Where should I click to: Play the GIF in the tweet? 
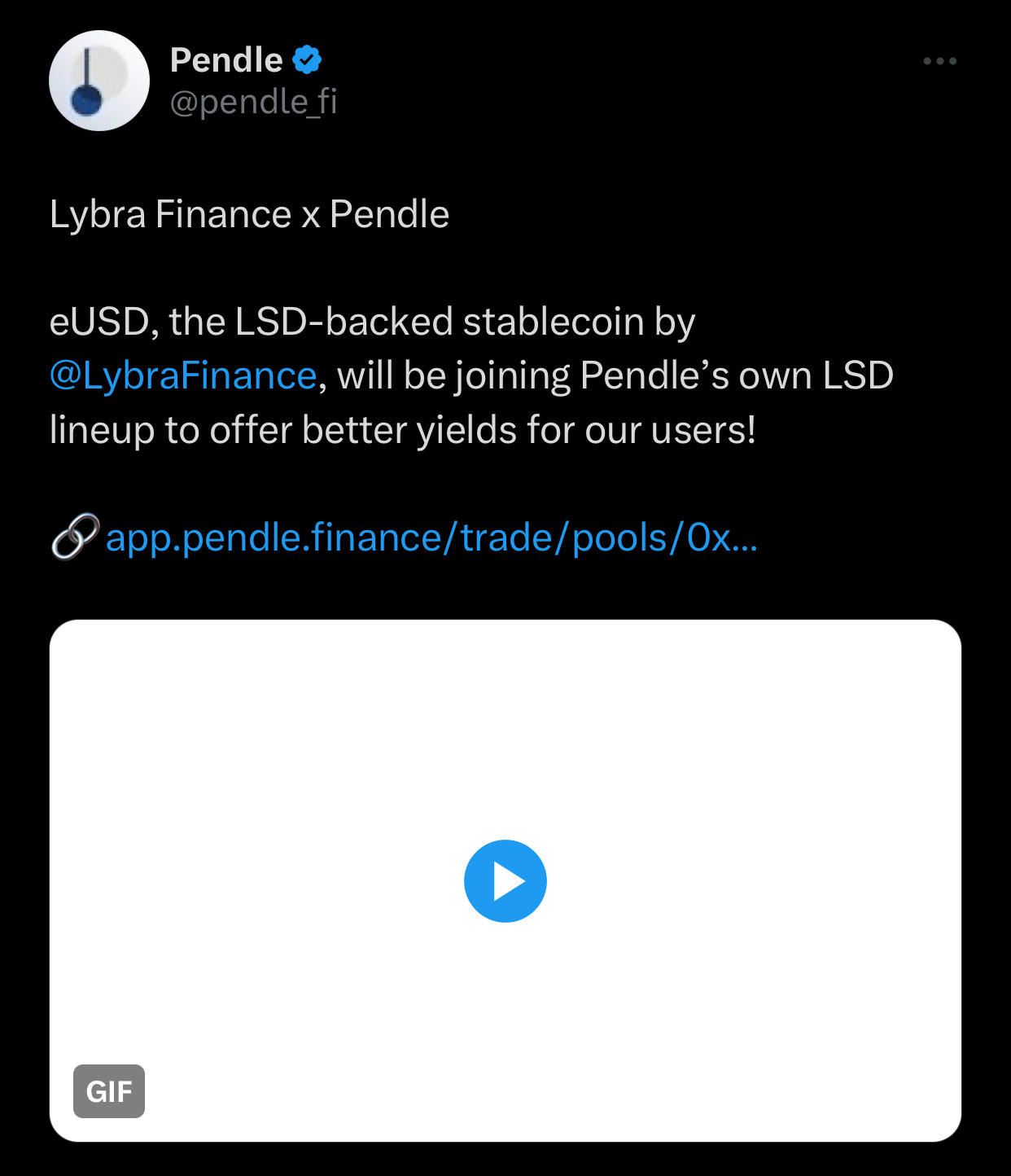505,880
